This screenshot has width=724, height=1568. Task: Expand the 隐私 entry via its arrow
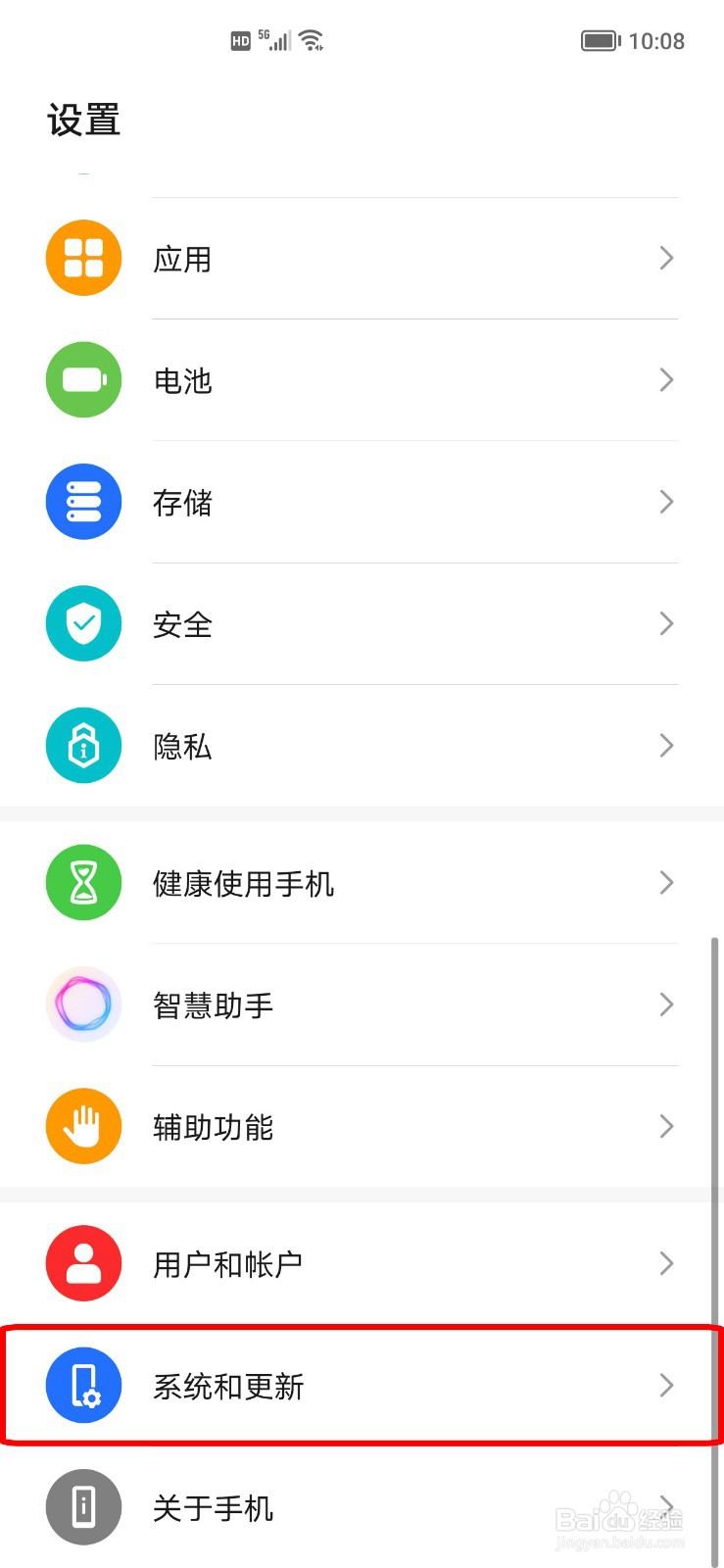point(667,746)
